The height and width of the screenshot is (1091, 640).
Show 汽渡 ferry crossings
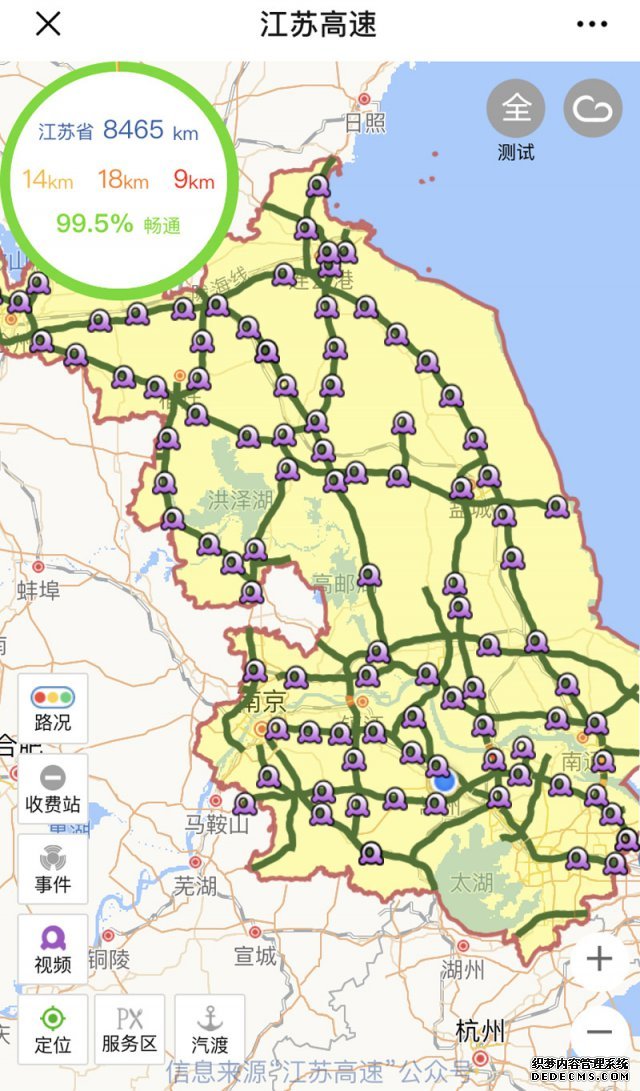(x=209, y=1029)
